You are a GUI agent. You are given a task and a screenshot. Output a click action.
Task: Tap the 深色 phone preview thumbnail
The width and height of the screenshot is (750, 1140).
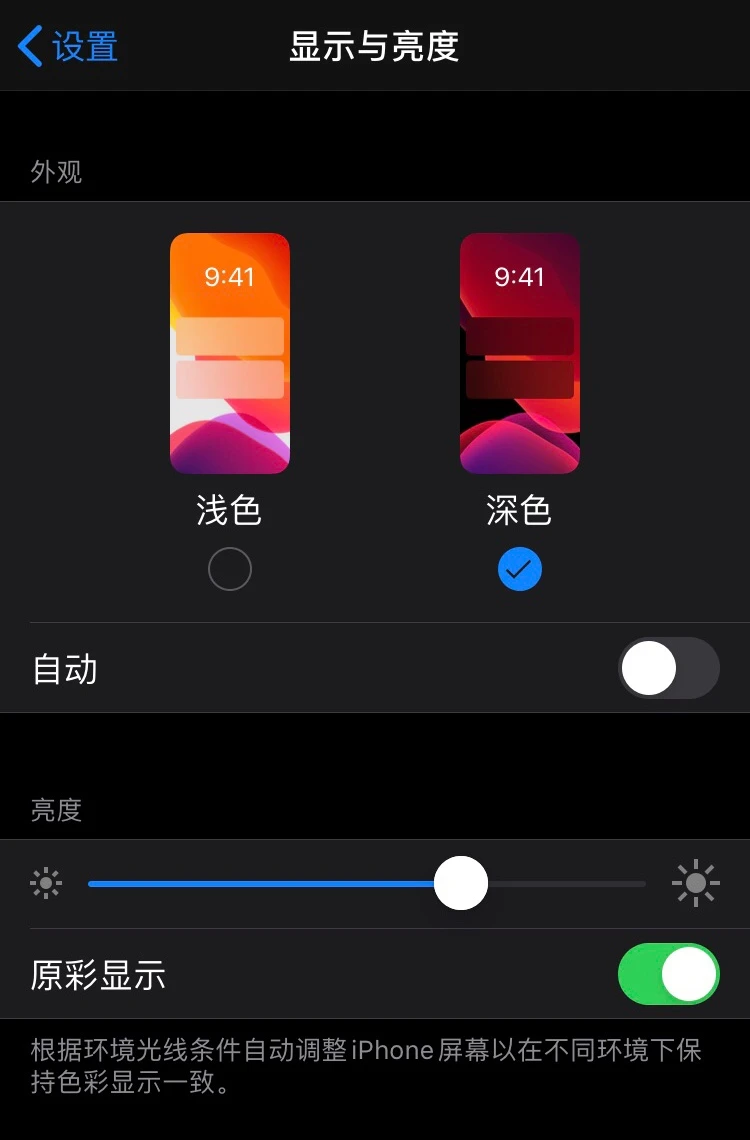click(520, 353)
